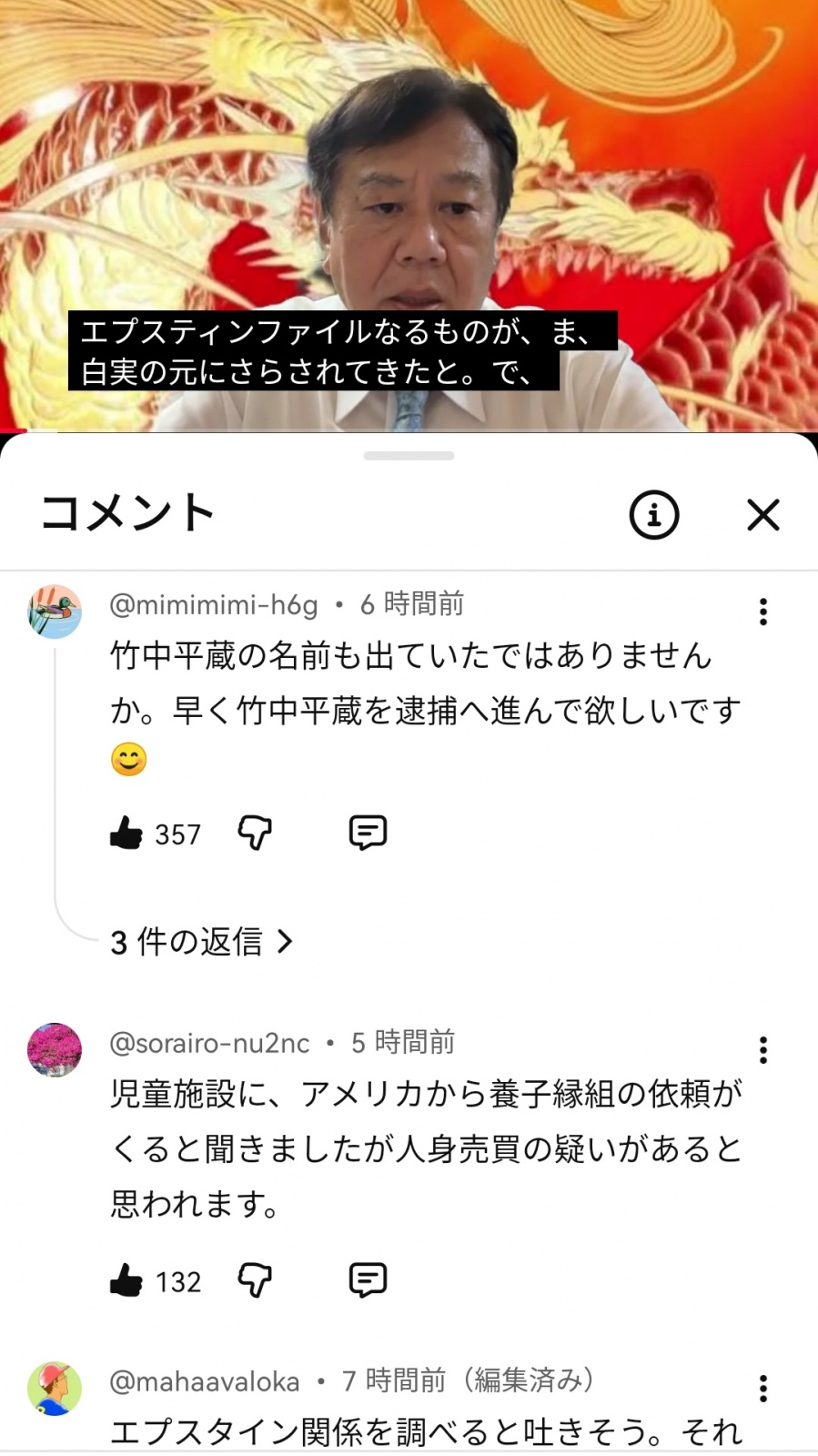Tap the video player to show controls
The height and width of the screenshot is (1456, 818).
coord(409,182)
